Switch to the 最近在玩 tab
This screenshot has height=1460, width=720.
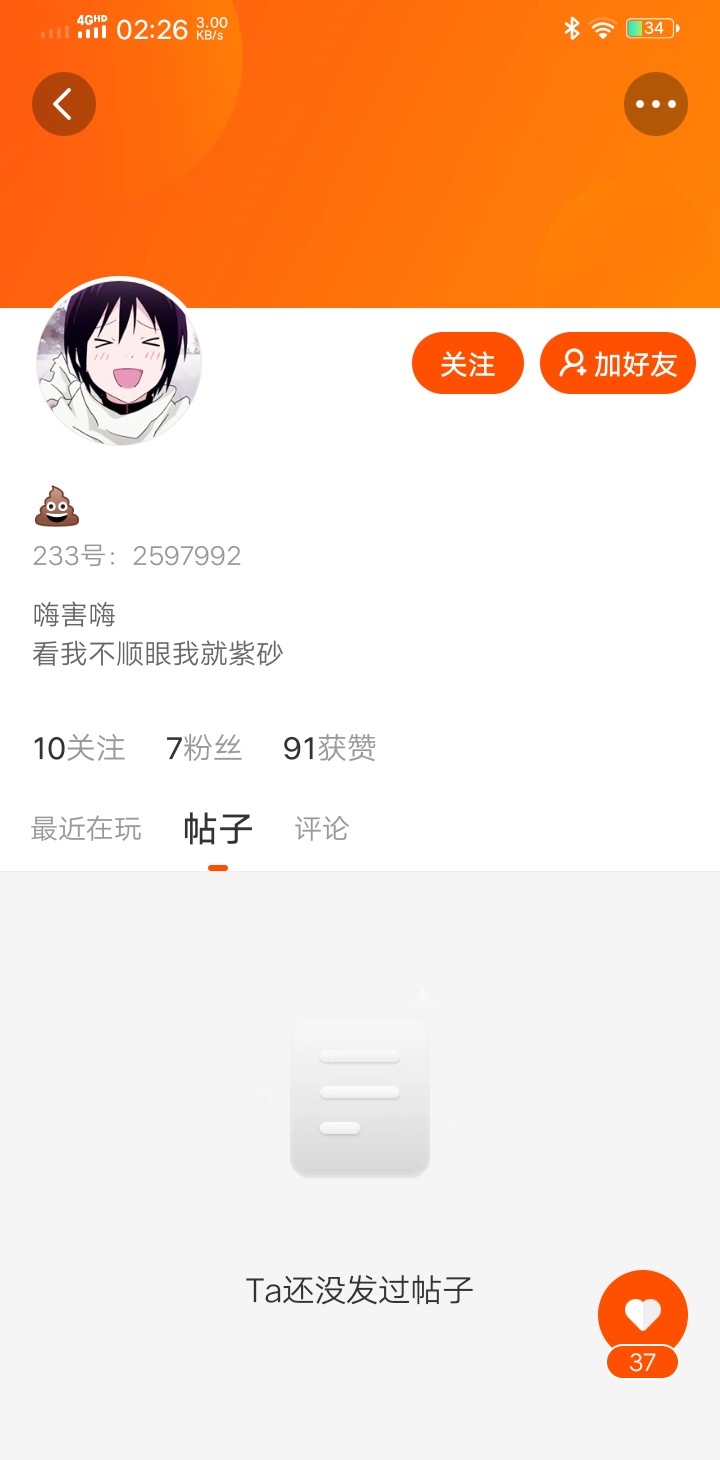[86, 829]
